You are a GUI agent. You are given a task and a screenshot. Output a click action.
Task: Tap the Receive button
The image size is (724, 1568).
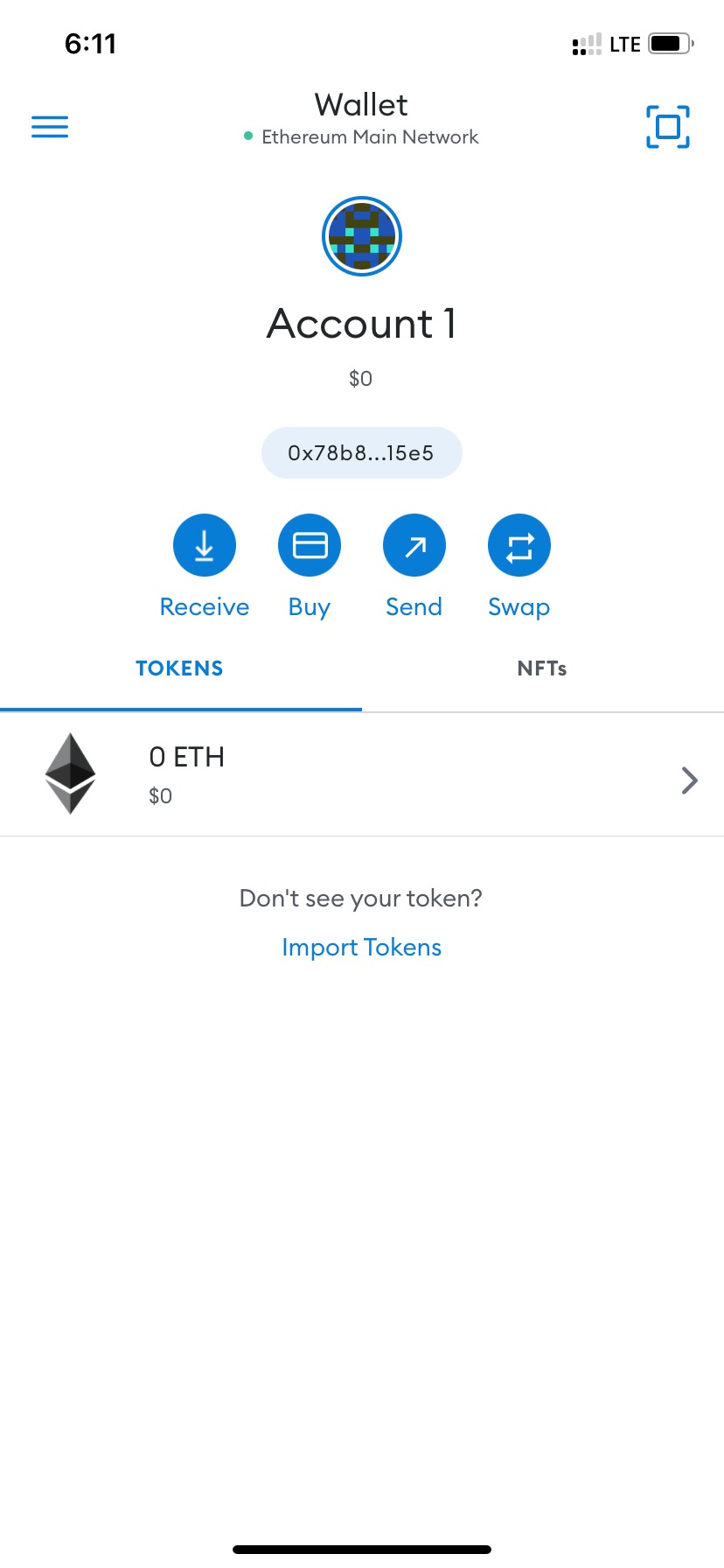pyautogui.click(x=205, y=546)
